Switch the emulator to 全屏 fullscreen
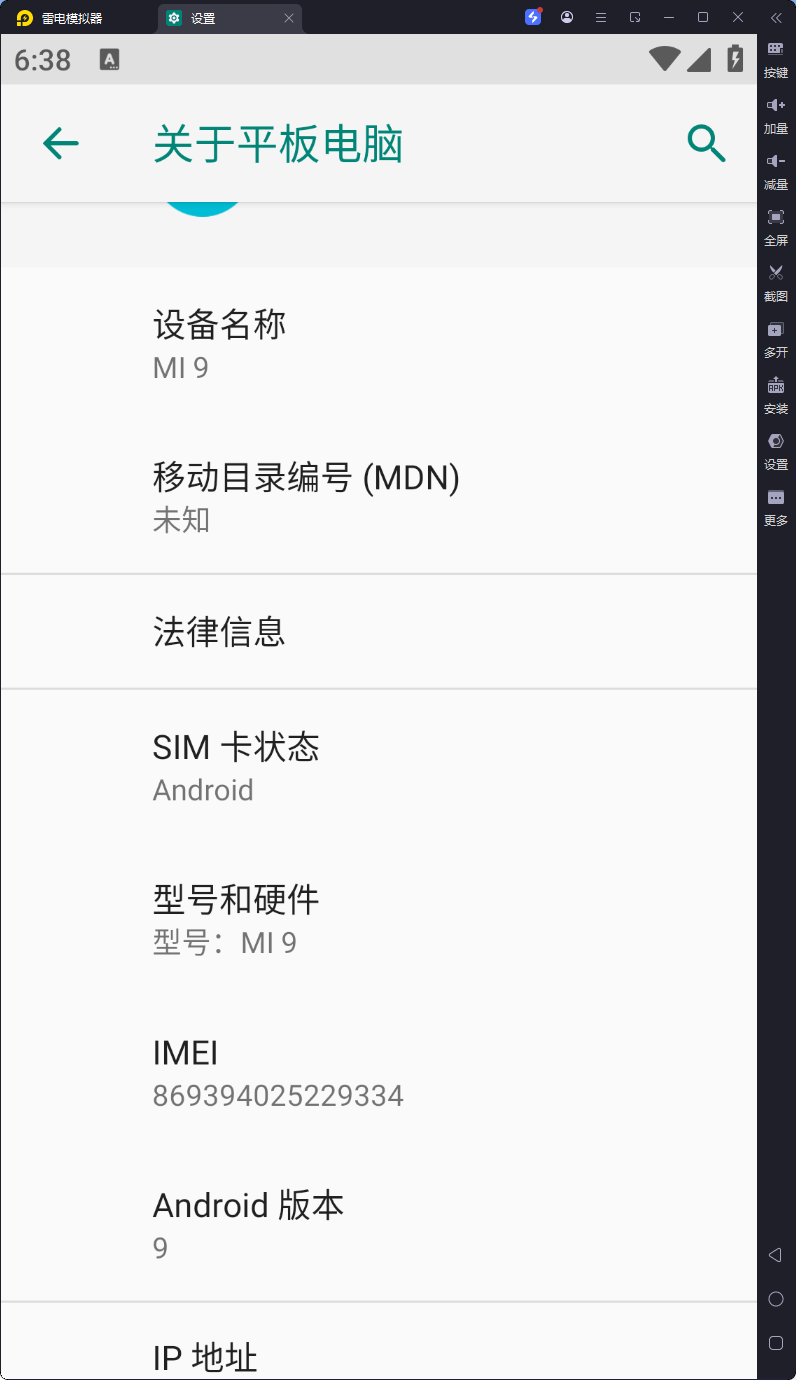796x1380 pixels. point(776,225)
